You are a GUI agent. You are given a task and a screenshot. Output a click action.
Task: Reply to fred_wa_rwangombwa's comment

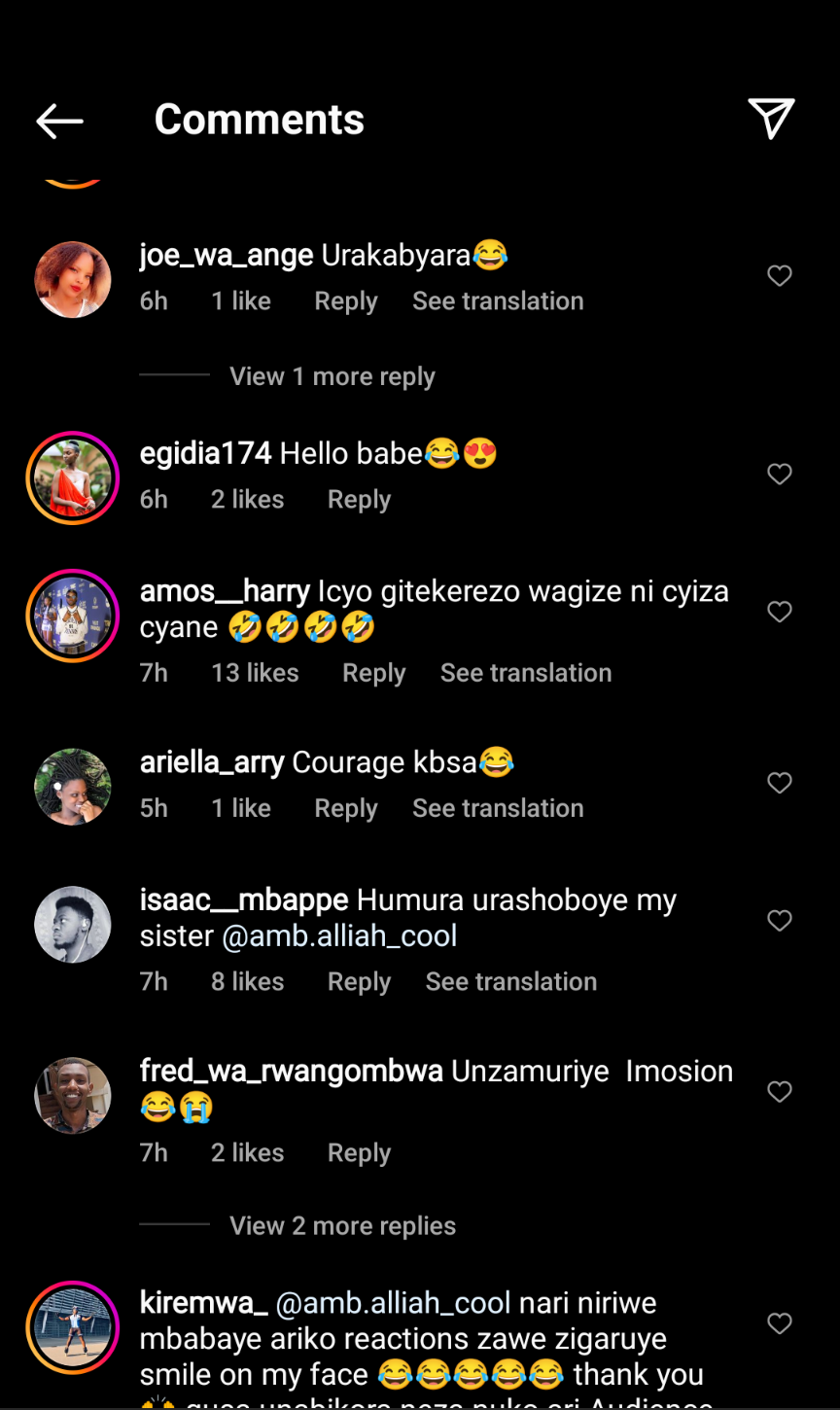click(x=359, y=1153)
